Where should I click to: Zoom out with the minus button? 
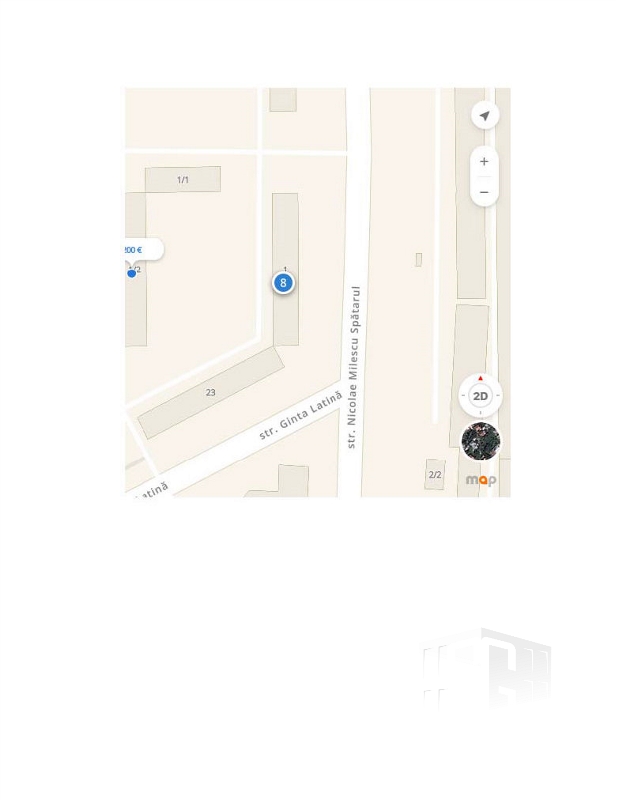point(484,192)
